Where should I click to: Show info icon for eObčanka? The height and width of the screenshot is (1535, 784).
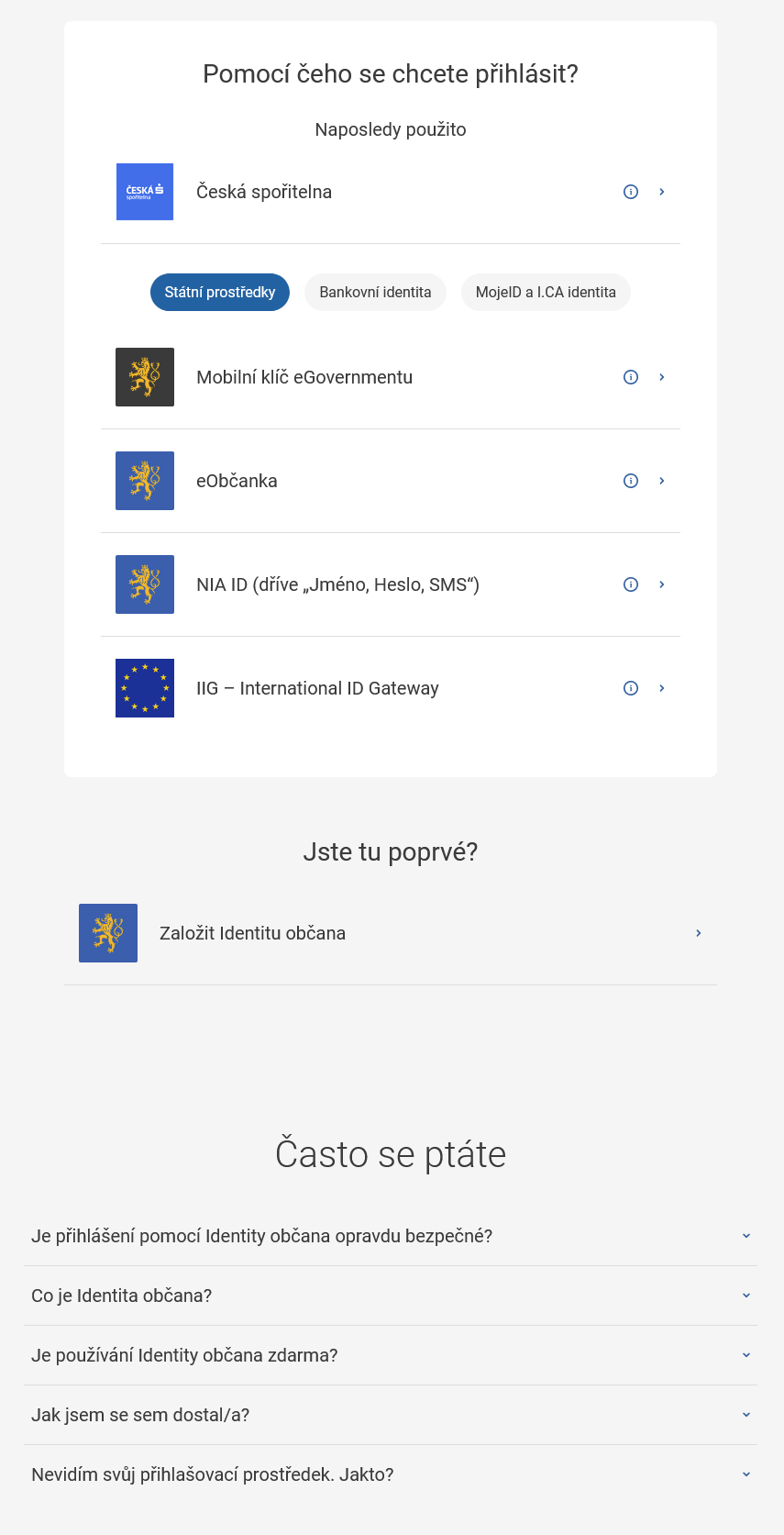(x=631, y=481)
